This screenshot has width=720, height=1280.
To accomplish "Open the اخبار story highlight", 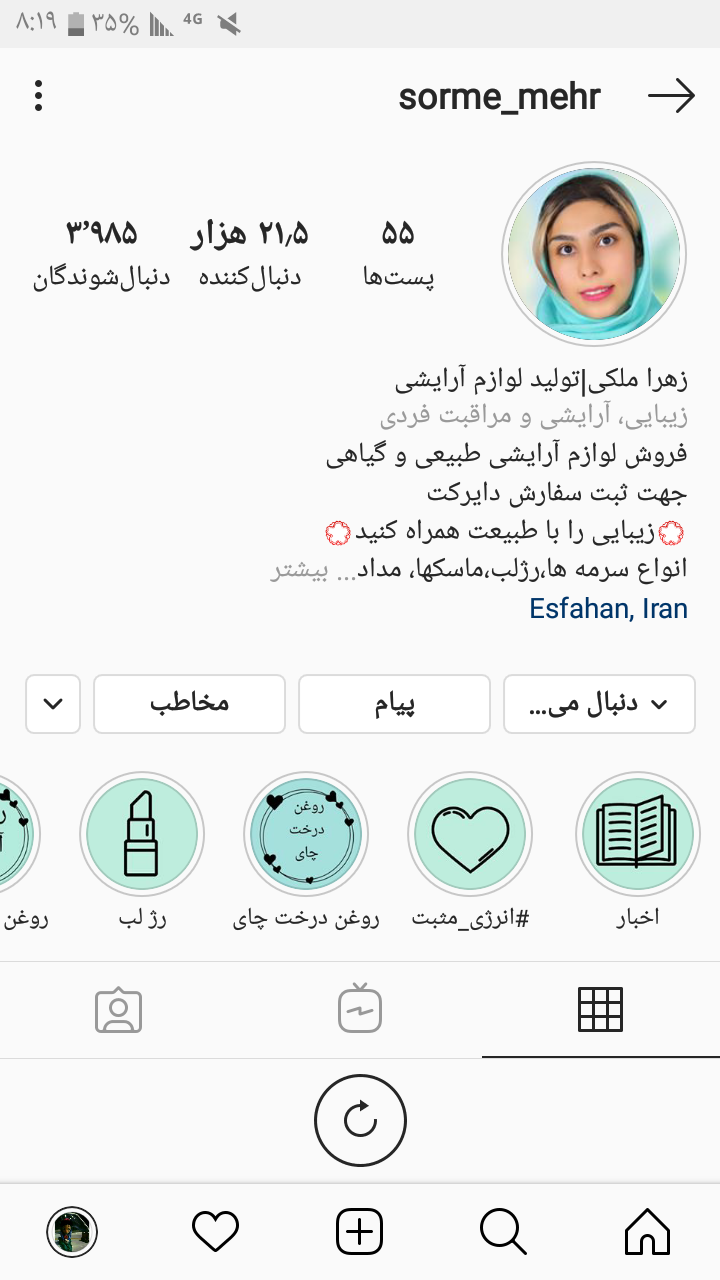I will click(637, 834).
